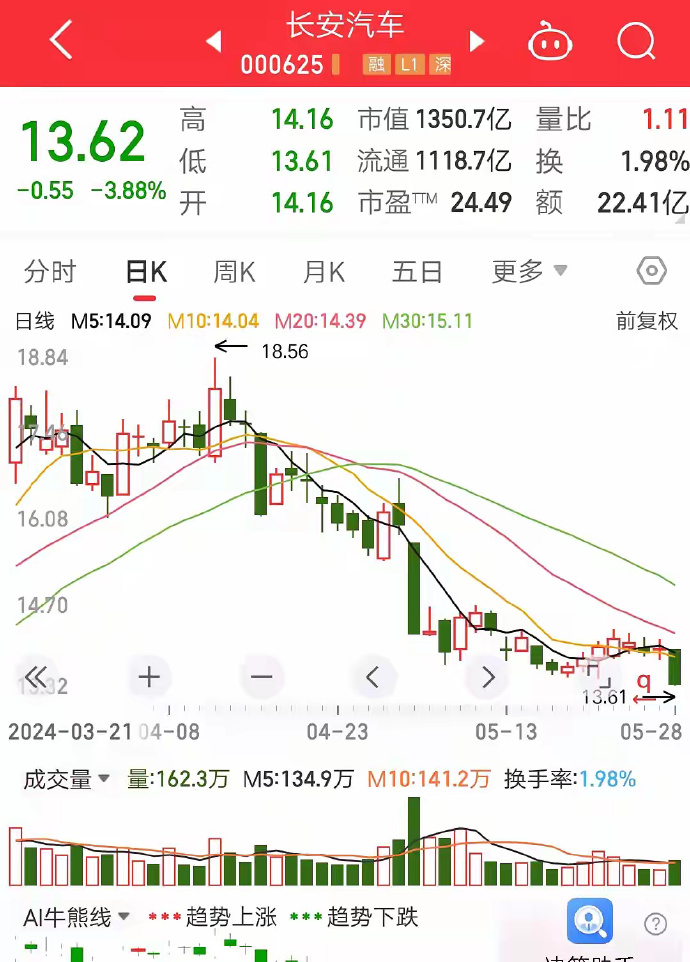This screenshot has height=962, width=690.
Task: Zoom out the K-line chart
Action: [x=261, y=678]
